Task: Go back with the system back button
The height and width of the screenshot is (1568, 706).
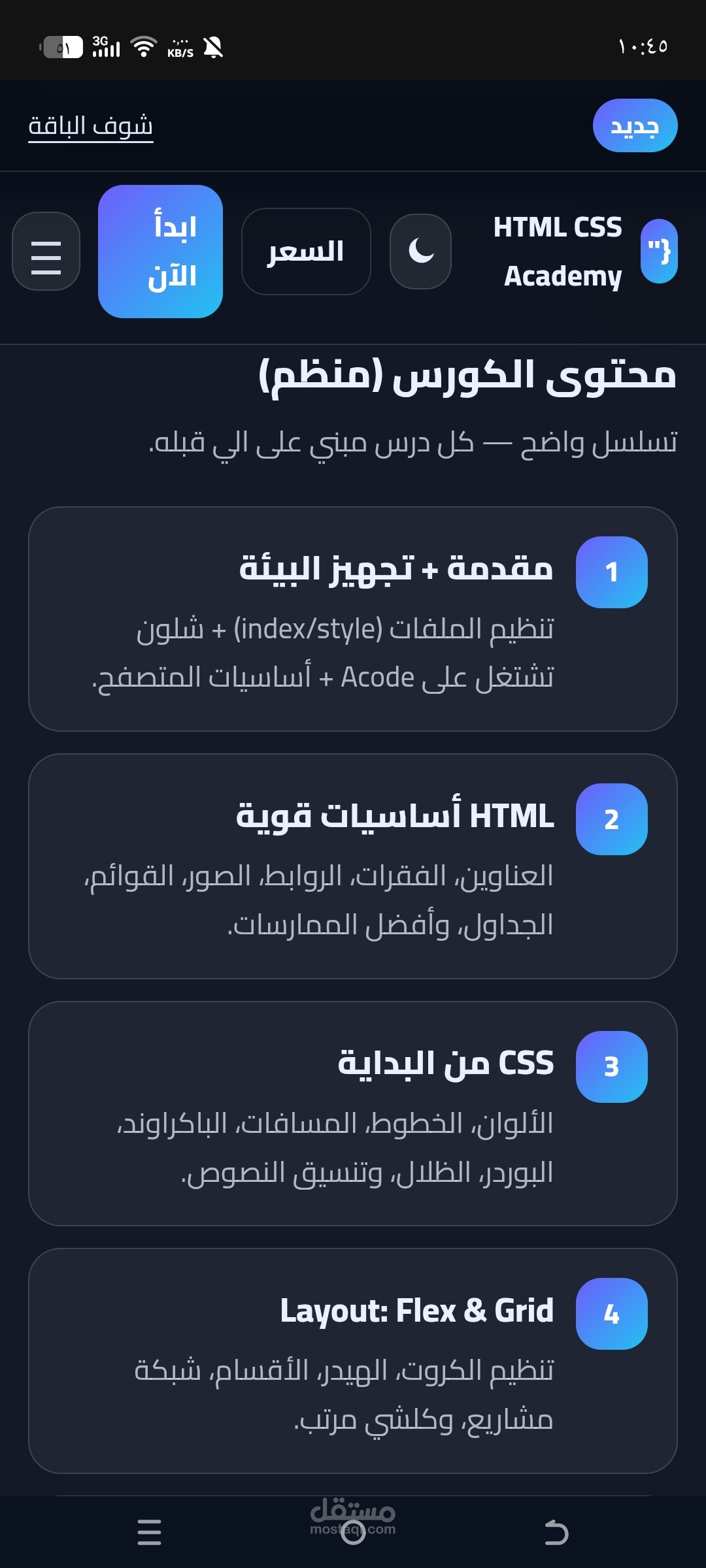Action: coord(556,1532)
